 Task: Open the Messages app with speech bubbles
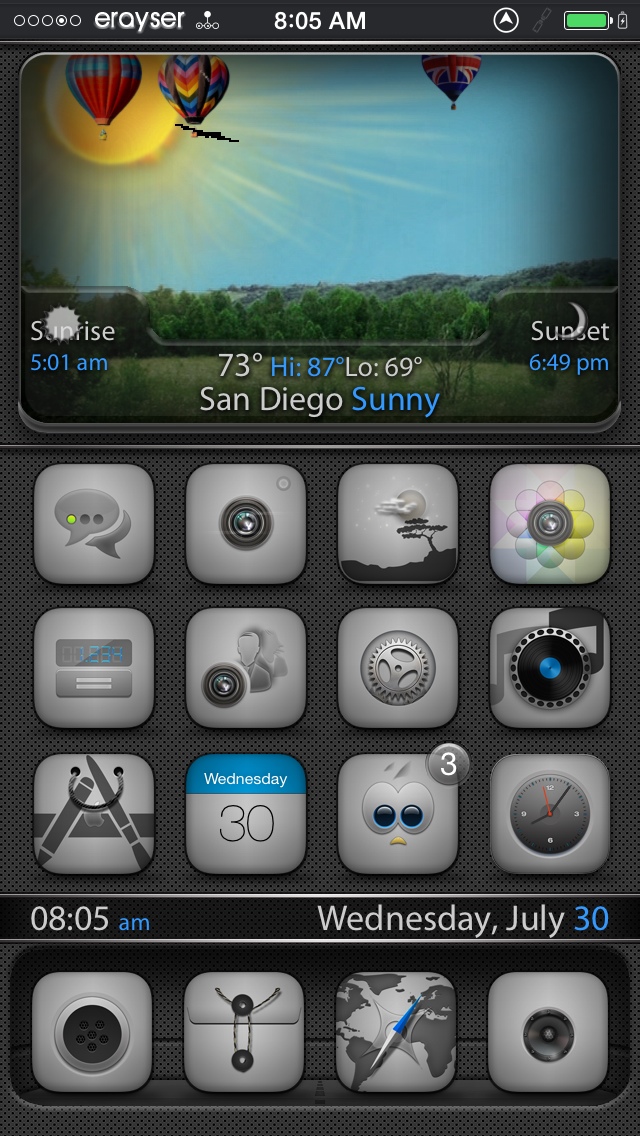pyautogui.click(x=94, y=523)
